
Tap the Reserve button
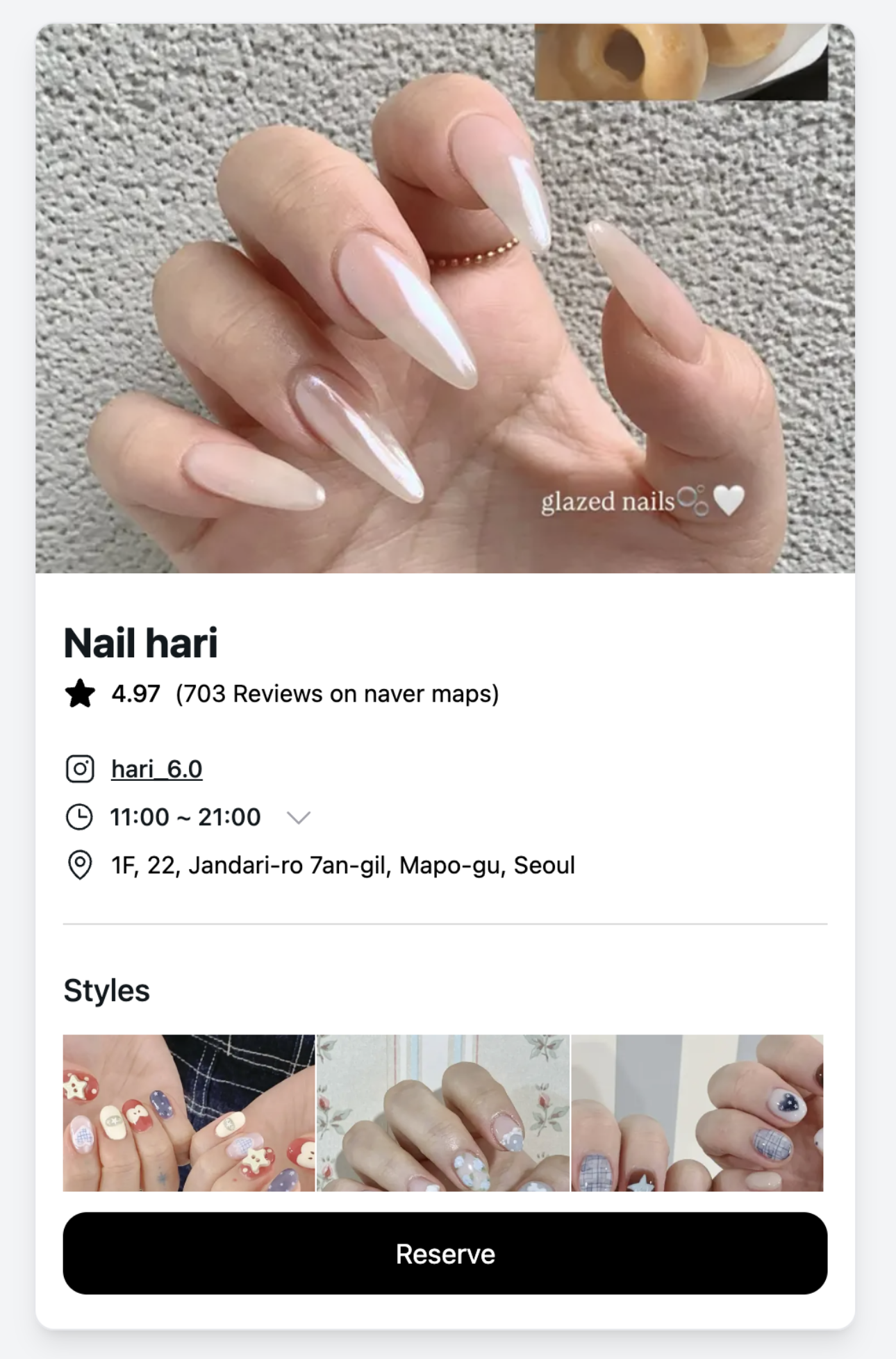(x=445, y=1253)
